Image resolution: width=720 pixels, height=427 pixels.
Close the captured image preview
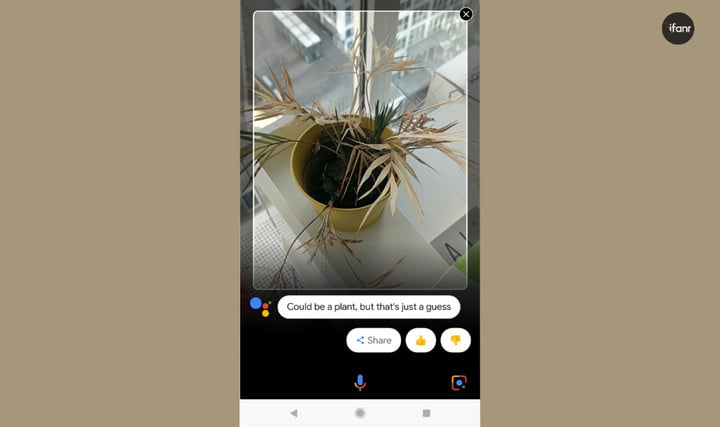466,14
